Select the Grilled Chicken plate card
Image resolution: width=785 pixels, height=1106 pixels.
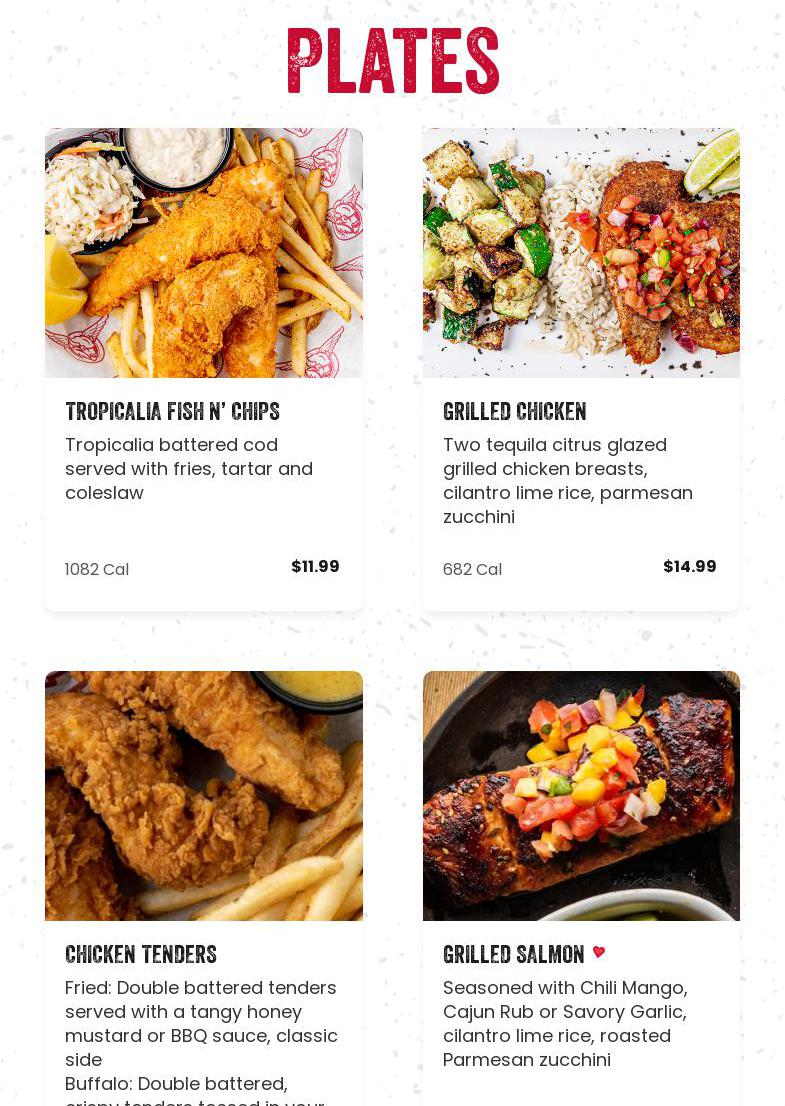[581, 368]
